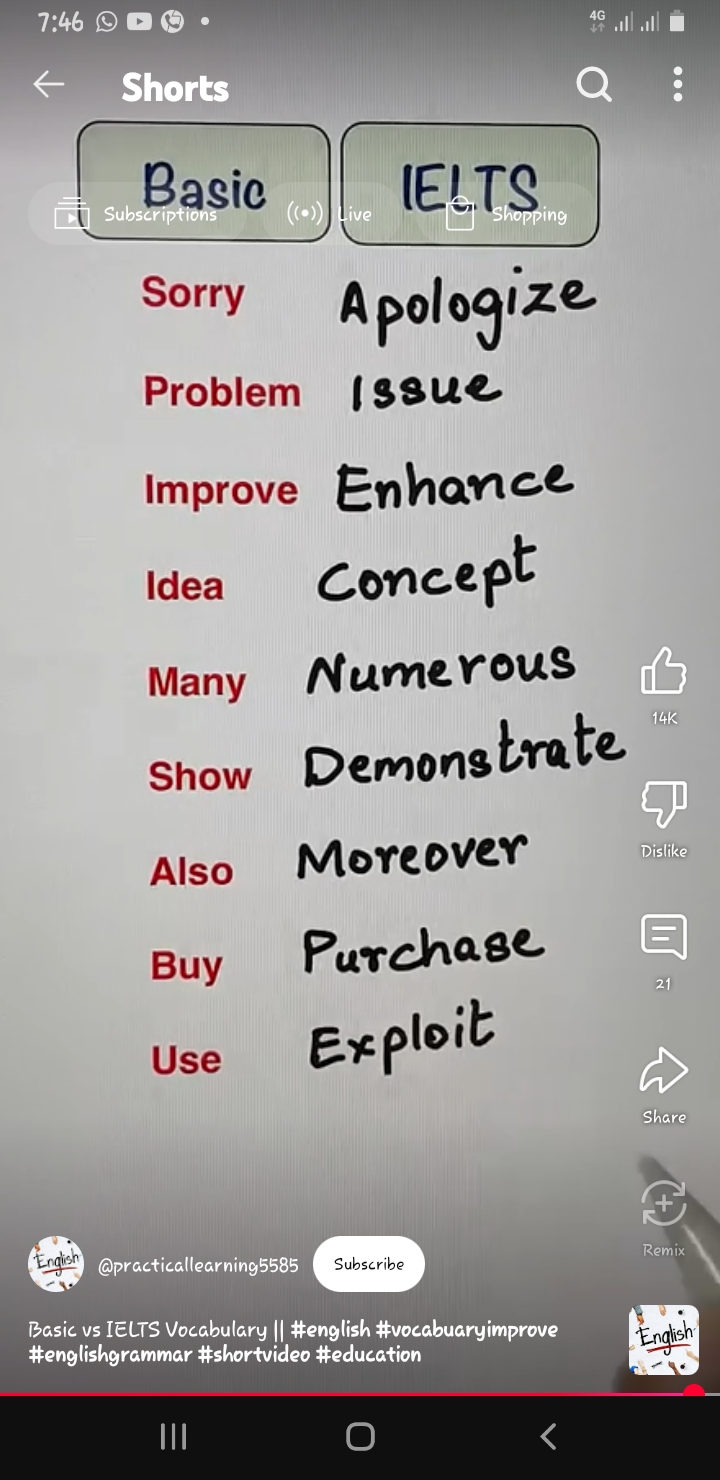Open the #vocabuaryimprove hashtag
Screen dimensions: 720x1480
click(466, 1330)
